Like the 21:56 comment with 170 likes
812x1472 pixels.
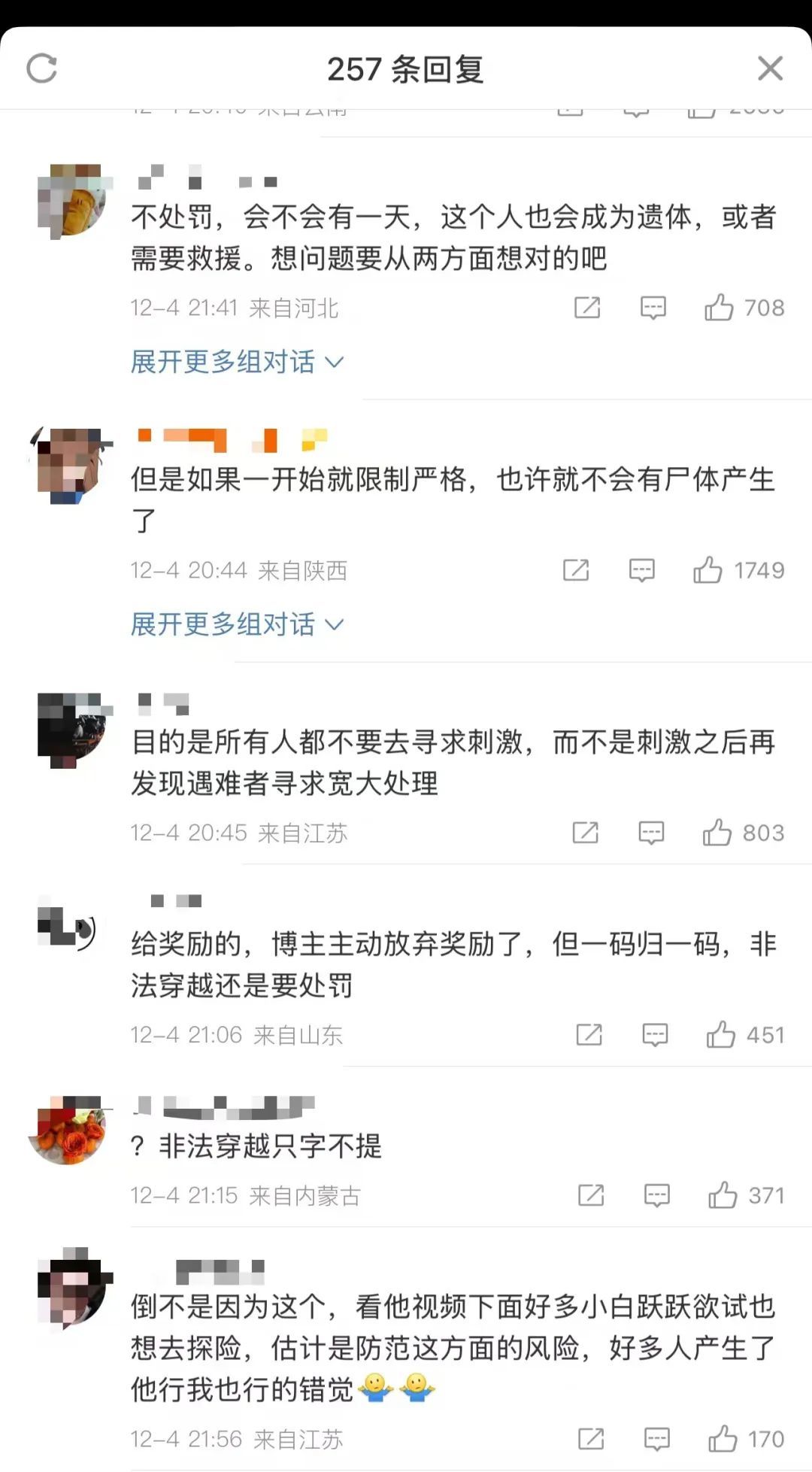(x=723, y=1439)
